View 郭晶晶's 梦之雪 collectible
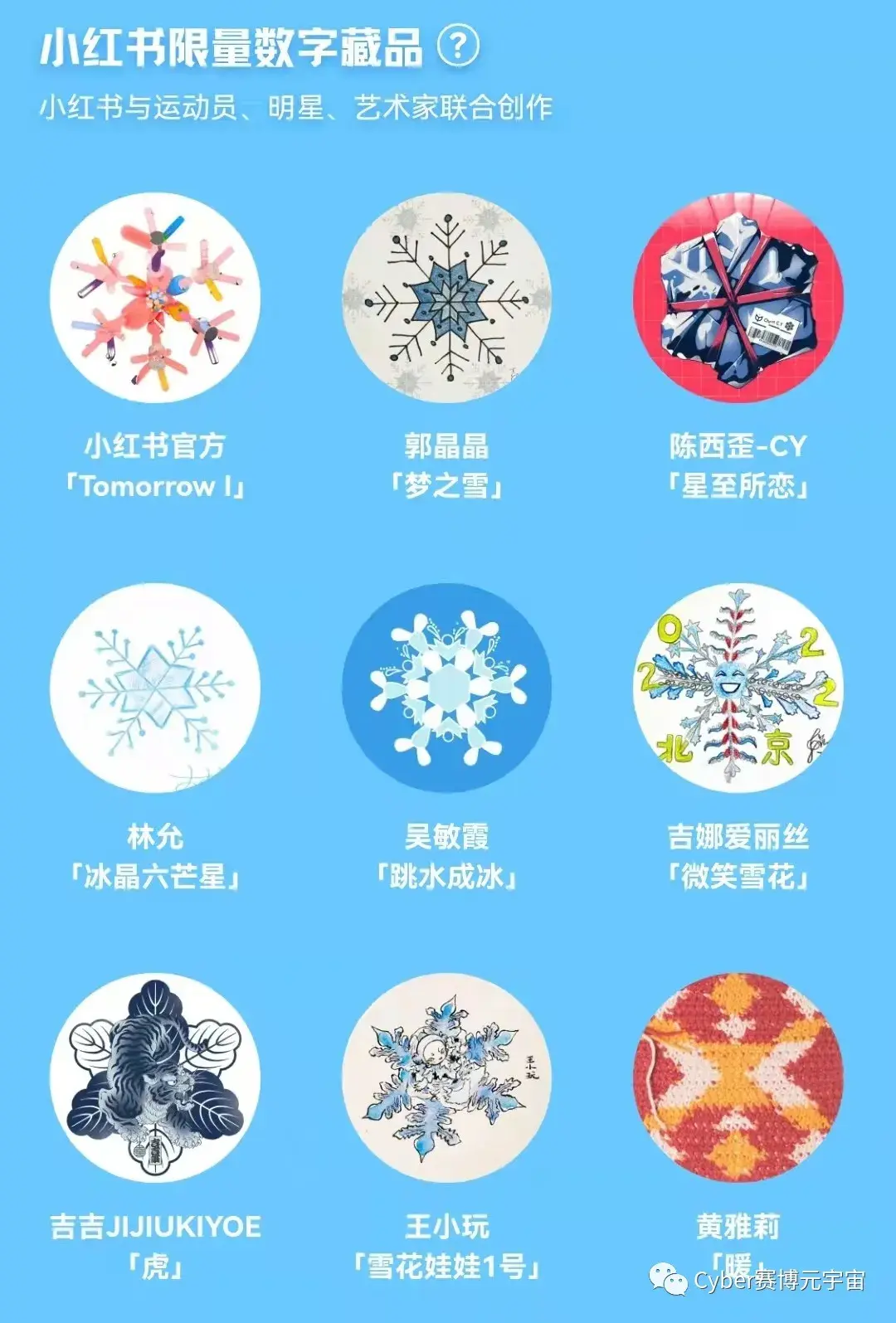The height and width of the screenshot is (1323, 896). [447, 299]
